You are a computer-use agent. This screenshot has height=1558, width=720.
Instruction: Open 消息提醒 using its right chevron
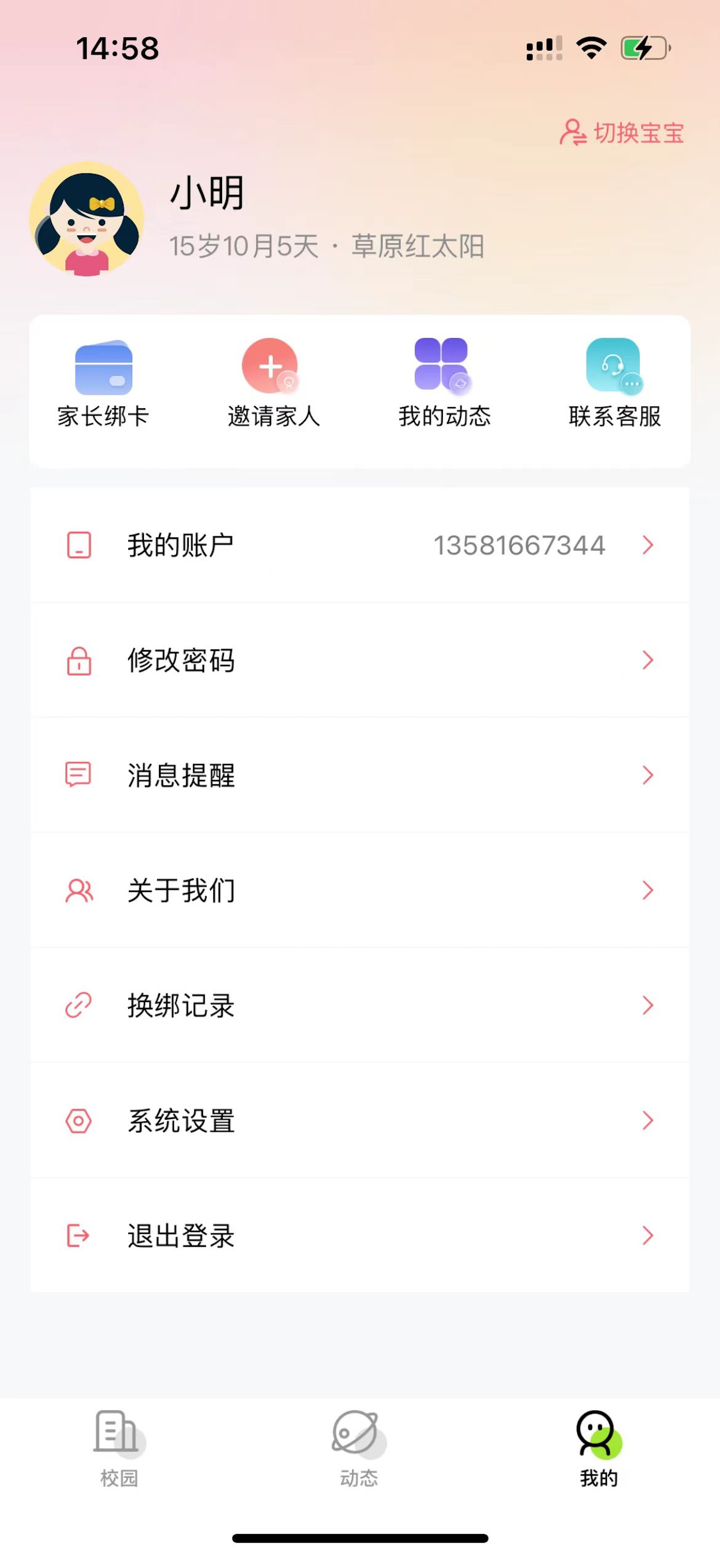pyautogui.click(x=647, y=775)
